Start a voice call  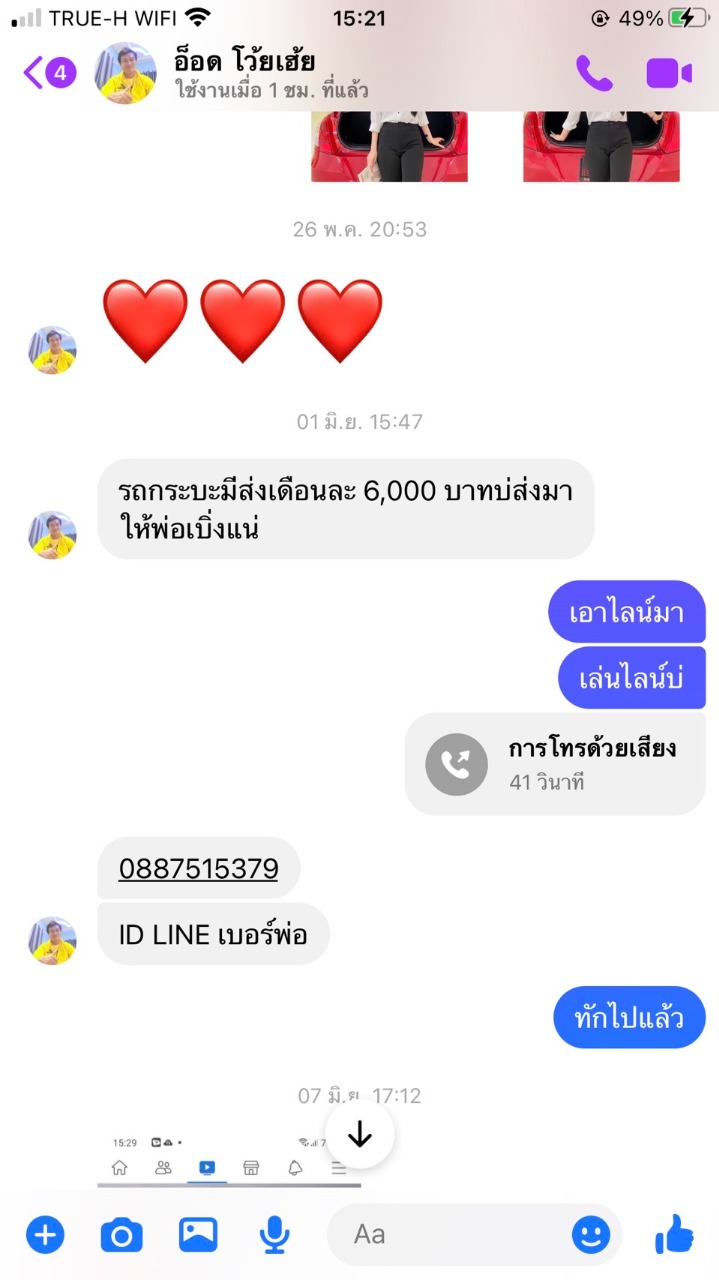594,73
